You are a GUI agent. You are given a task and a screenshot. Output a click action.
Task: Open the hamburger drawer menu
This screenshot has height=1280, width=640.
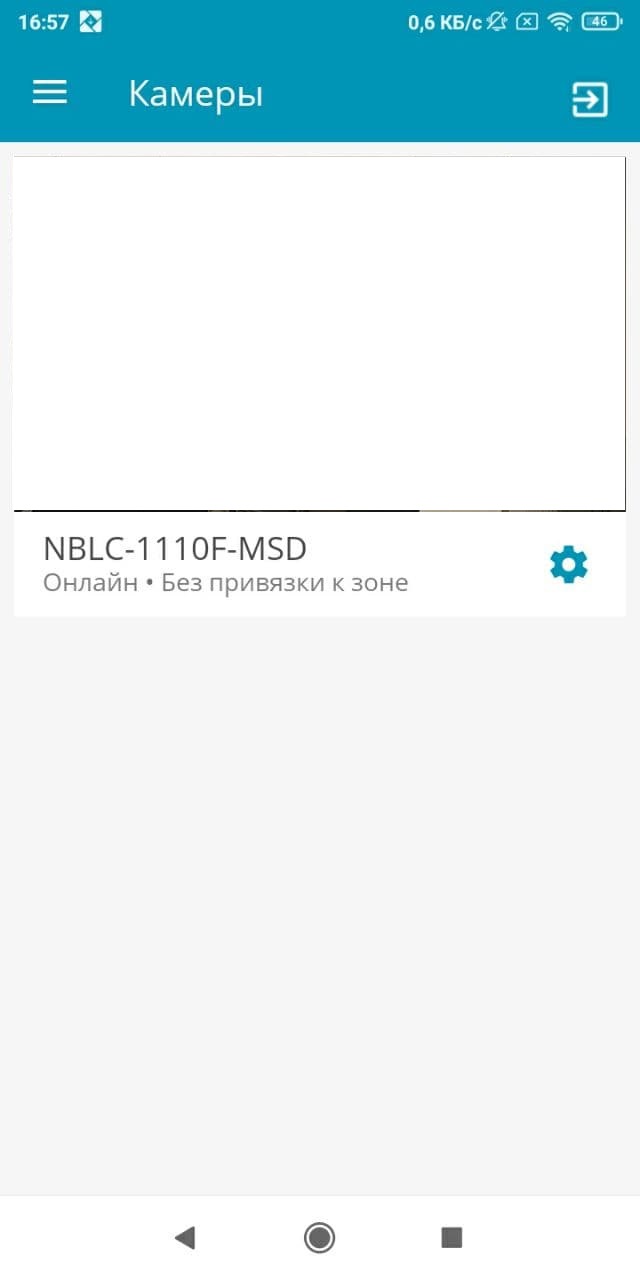[x=50, y=94]
